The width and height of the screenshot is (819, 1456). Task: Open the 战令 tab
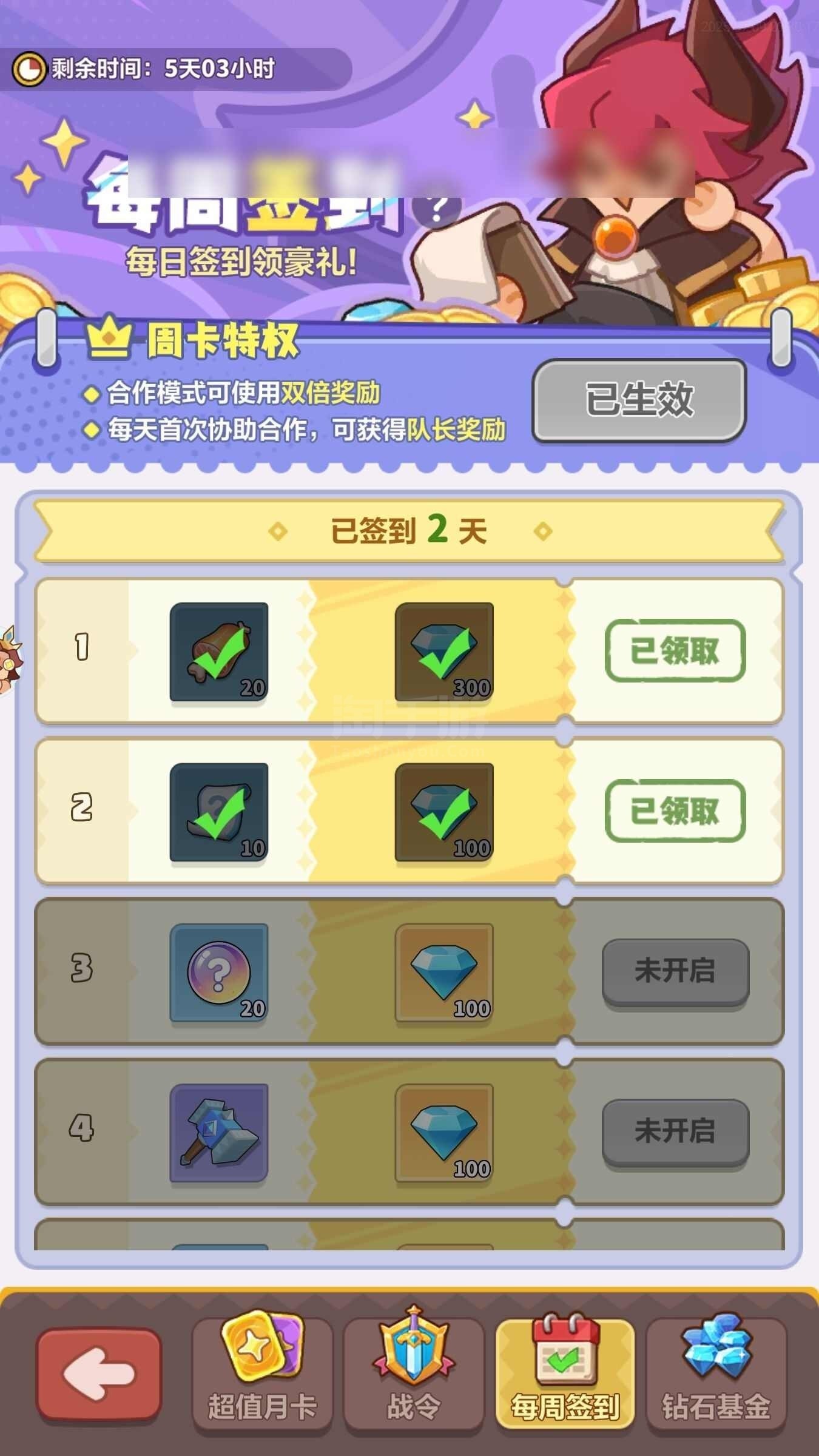(414, 1373)
